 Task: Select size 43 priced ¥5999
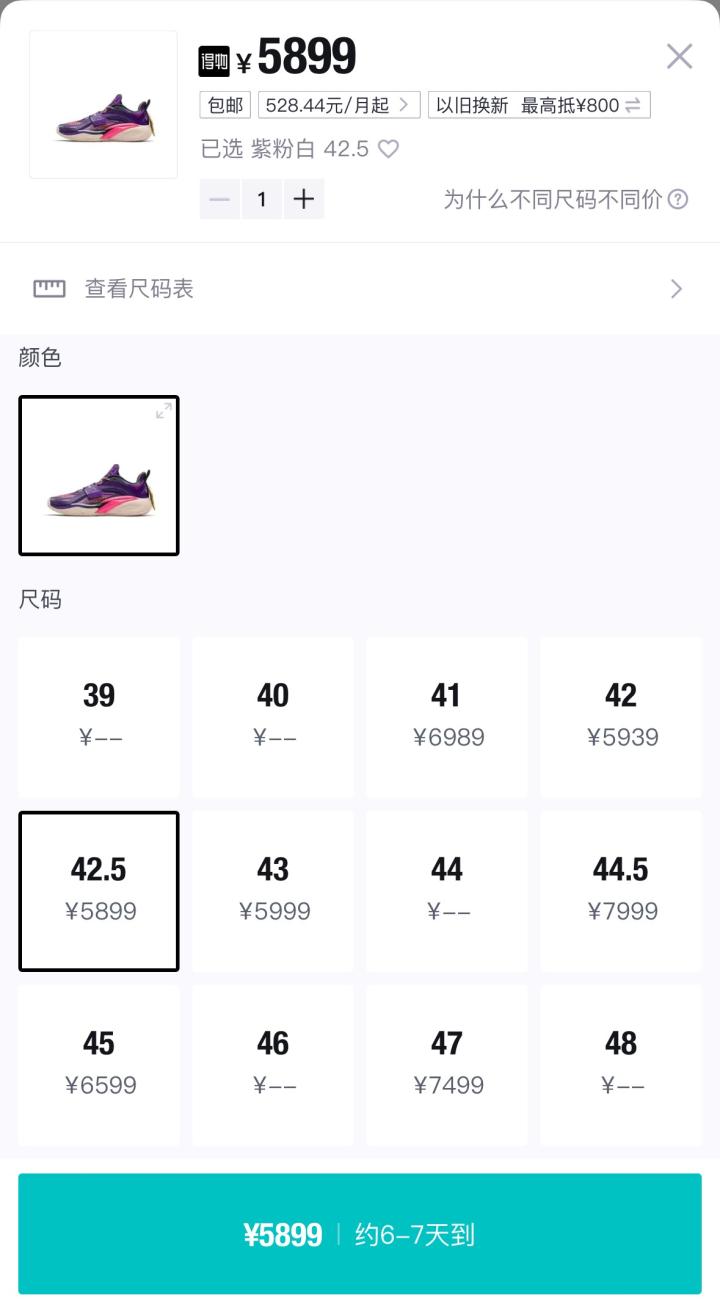click(x=273, y=891)
